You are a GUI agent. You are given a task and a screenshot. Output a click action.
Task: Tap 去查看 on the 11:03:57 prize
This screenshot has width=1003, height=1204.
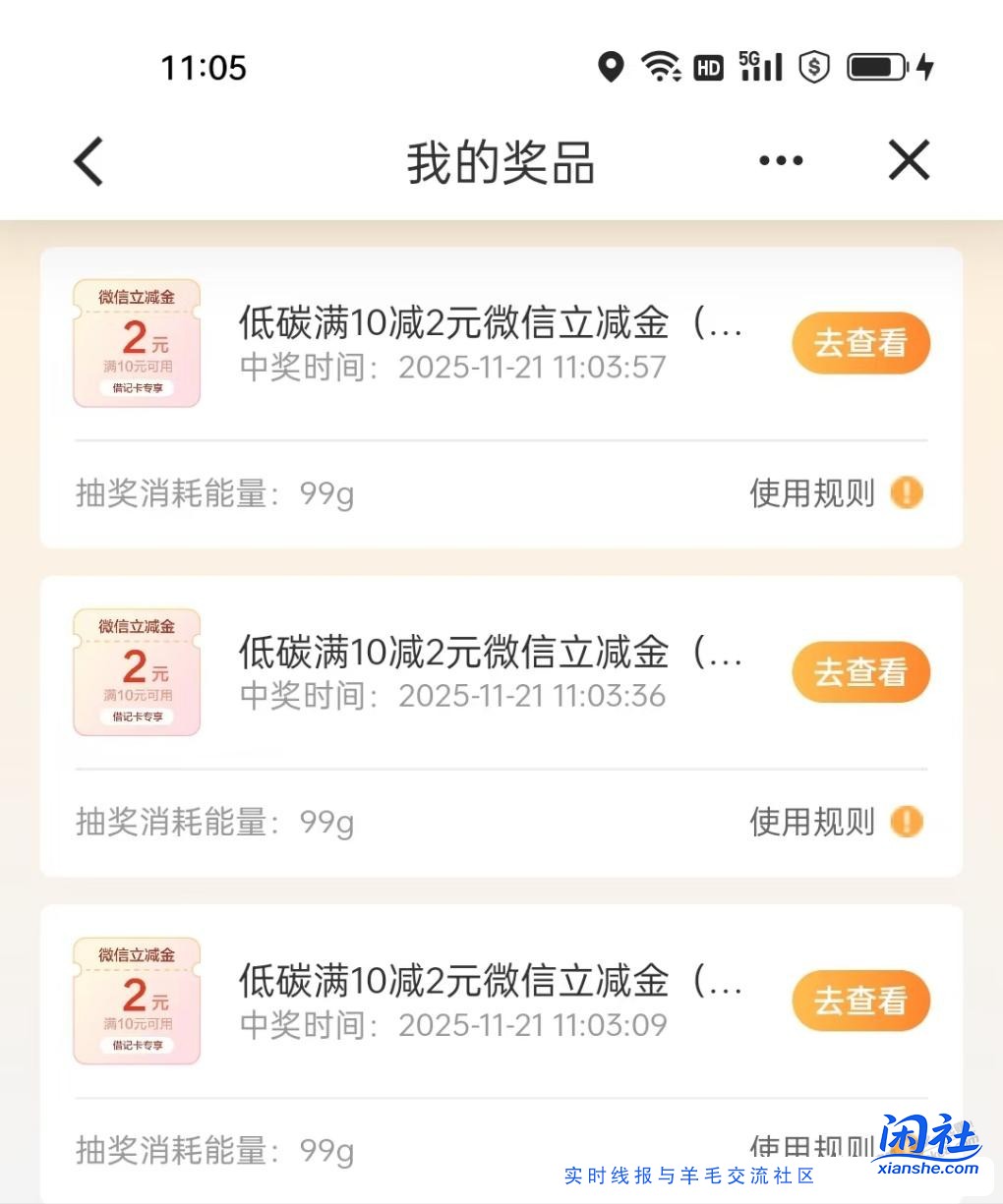click(x=860, y=343)
